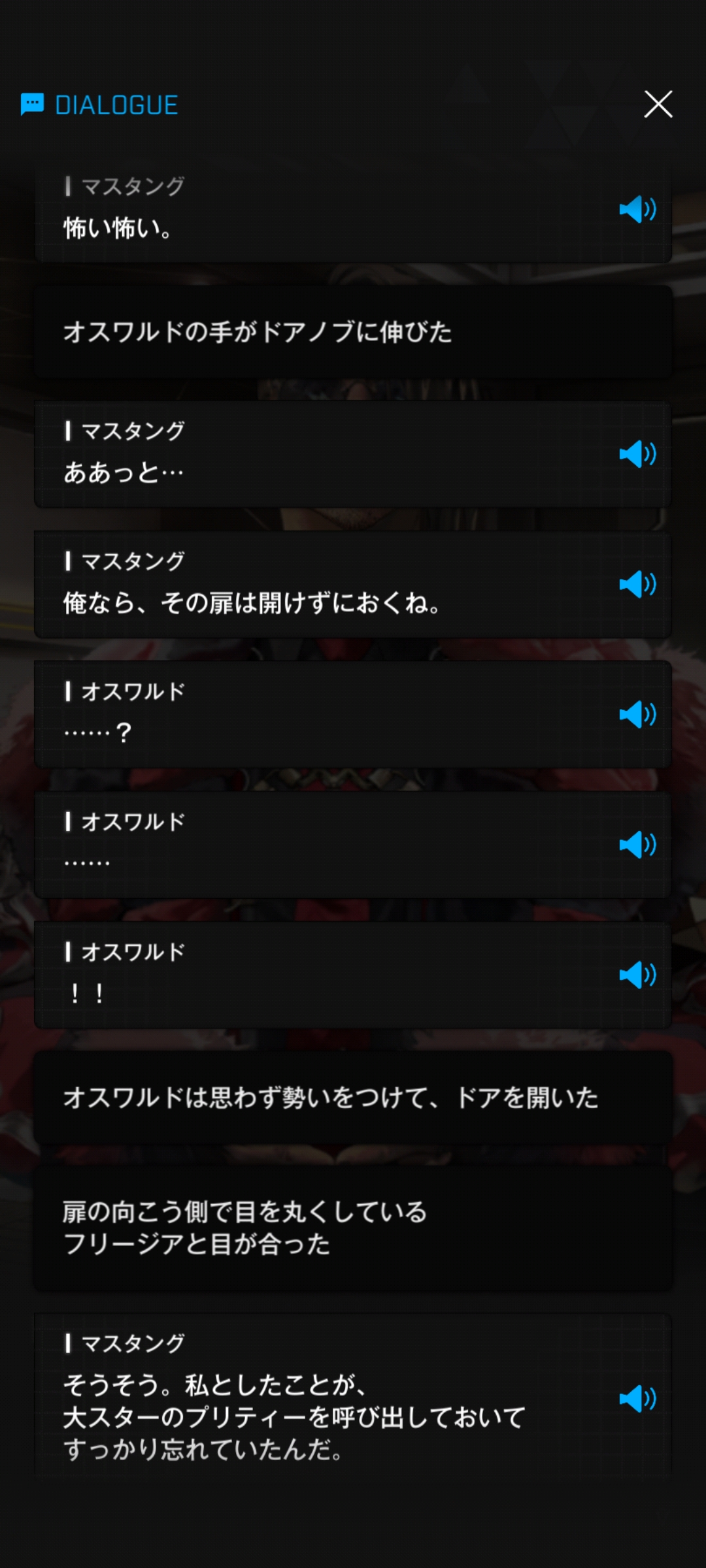Image resolution: width=706 pixels, height=1568 pixels.
Task: Play voice for マスタング line ああっと…
Action: coord(637,454)
